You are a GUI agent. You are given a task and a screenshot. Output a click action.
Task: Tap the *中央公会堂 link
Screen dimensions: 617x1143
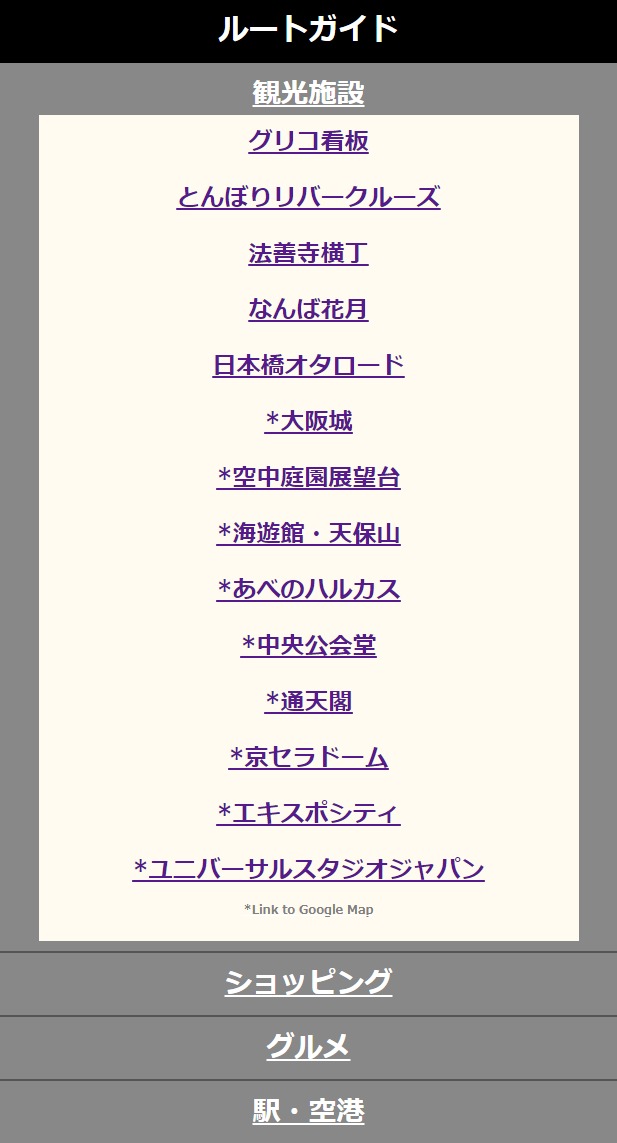tap(308, 645)
